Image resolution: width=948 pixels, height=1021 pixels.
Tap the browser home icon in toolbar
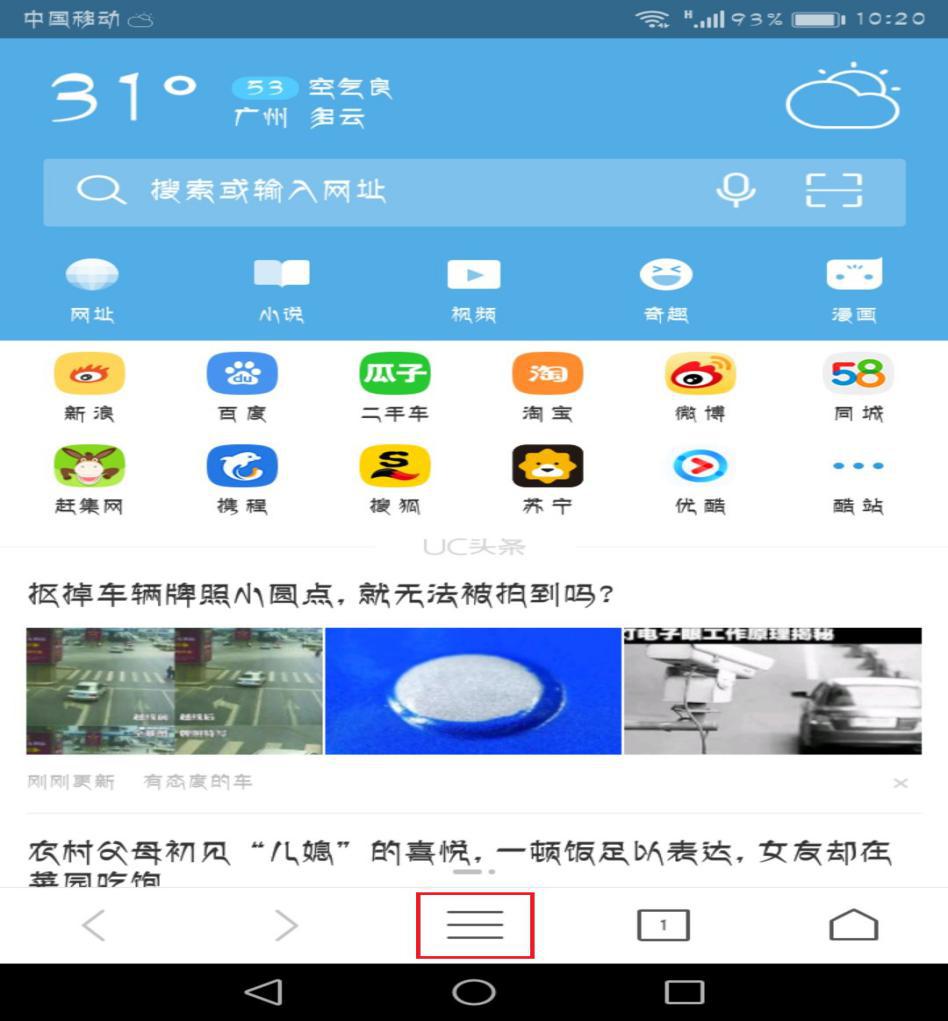click(853, 926)
